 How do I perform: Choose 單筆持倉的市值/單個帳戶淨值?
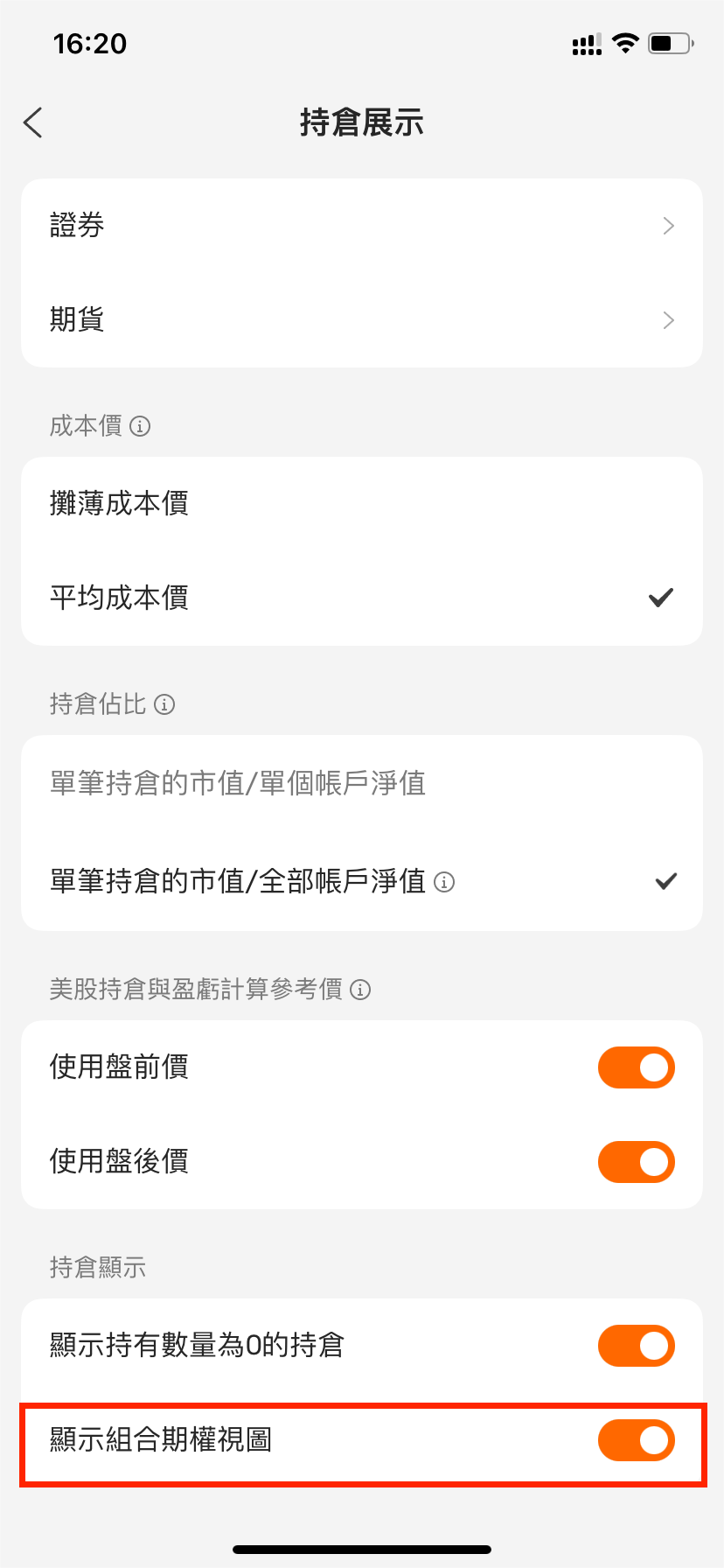tap(362, 783)
